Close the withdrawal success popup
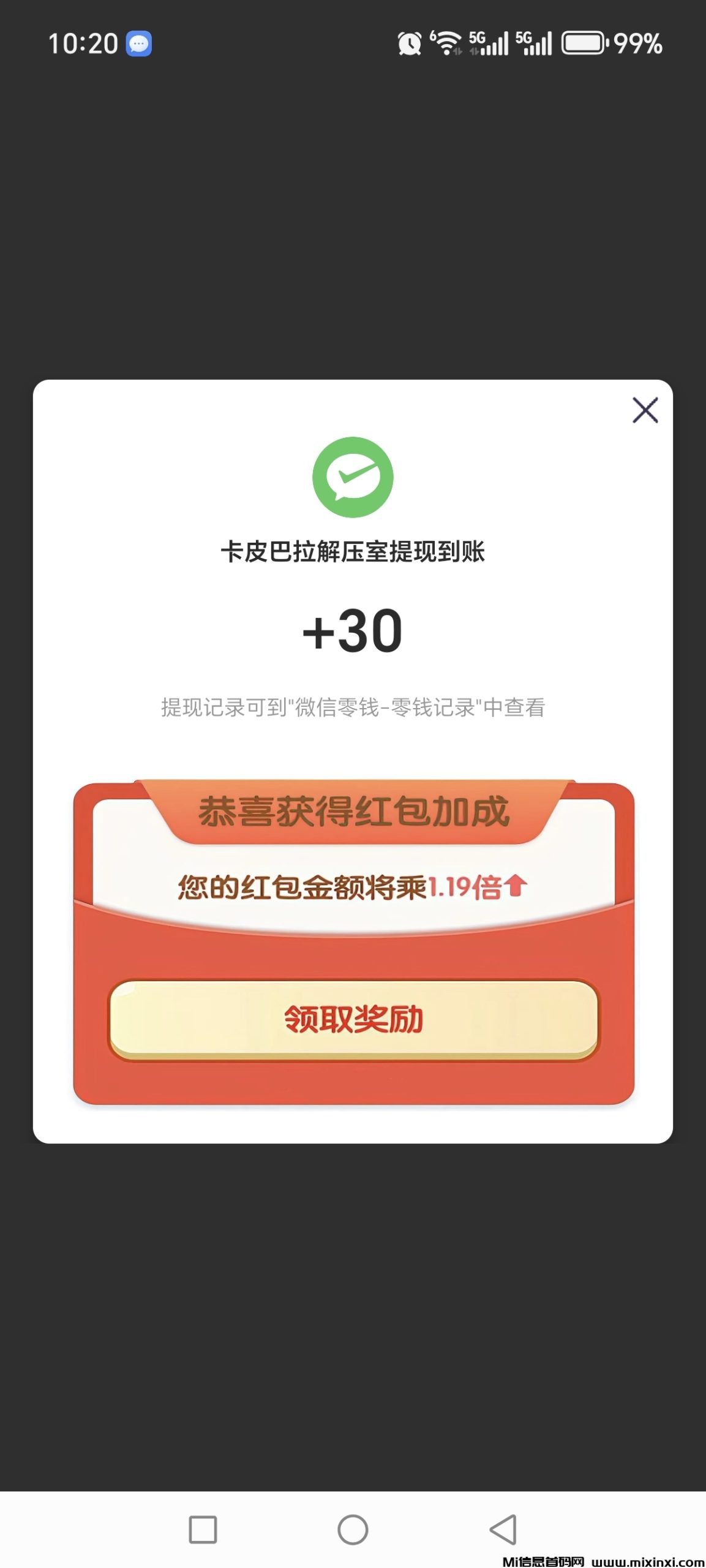This screenshot has width=706, height=1568. tap(645, 410)
